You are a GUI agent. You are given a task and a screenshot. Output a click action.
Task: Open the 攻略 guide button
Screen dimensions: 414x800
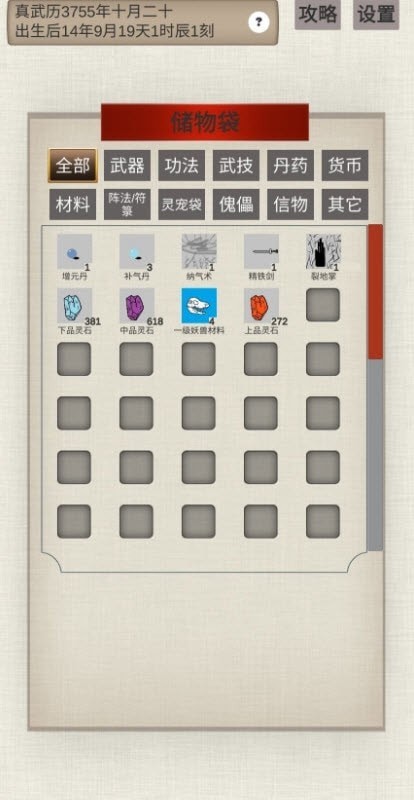pos(318,14)
